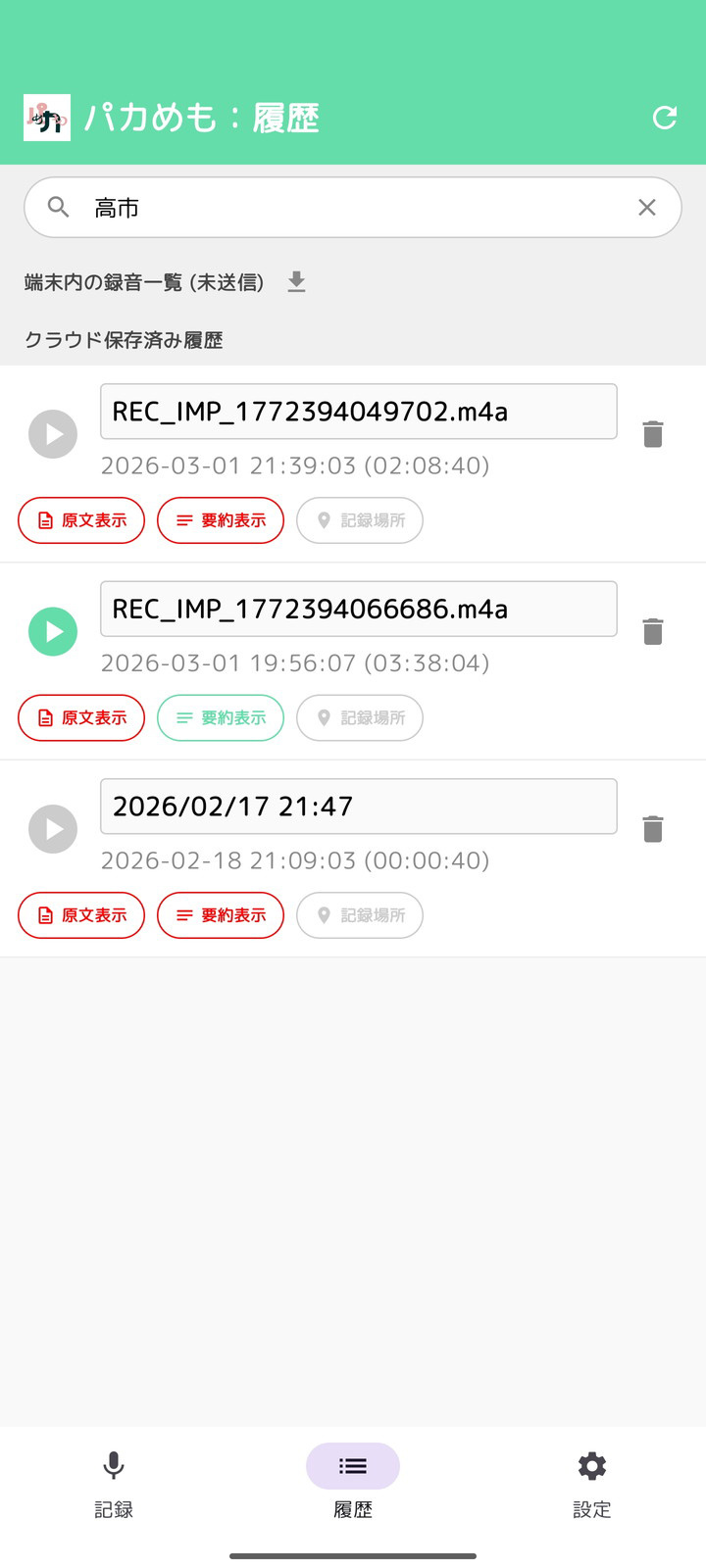Edit the title 2026/02/17 21:47
The image size is (706, 1568).
tap(358, 807)
